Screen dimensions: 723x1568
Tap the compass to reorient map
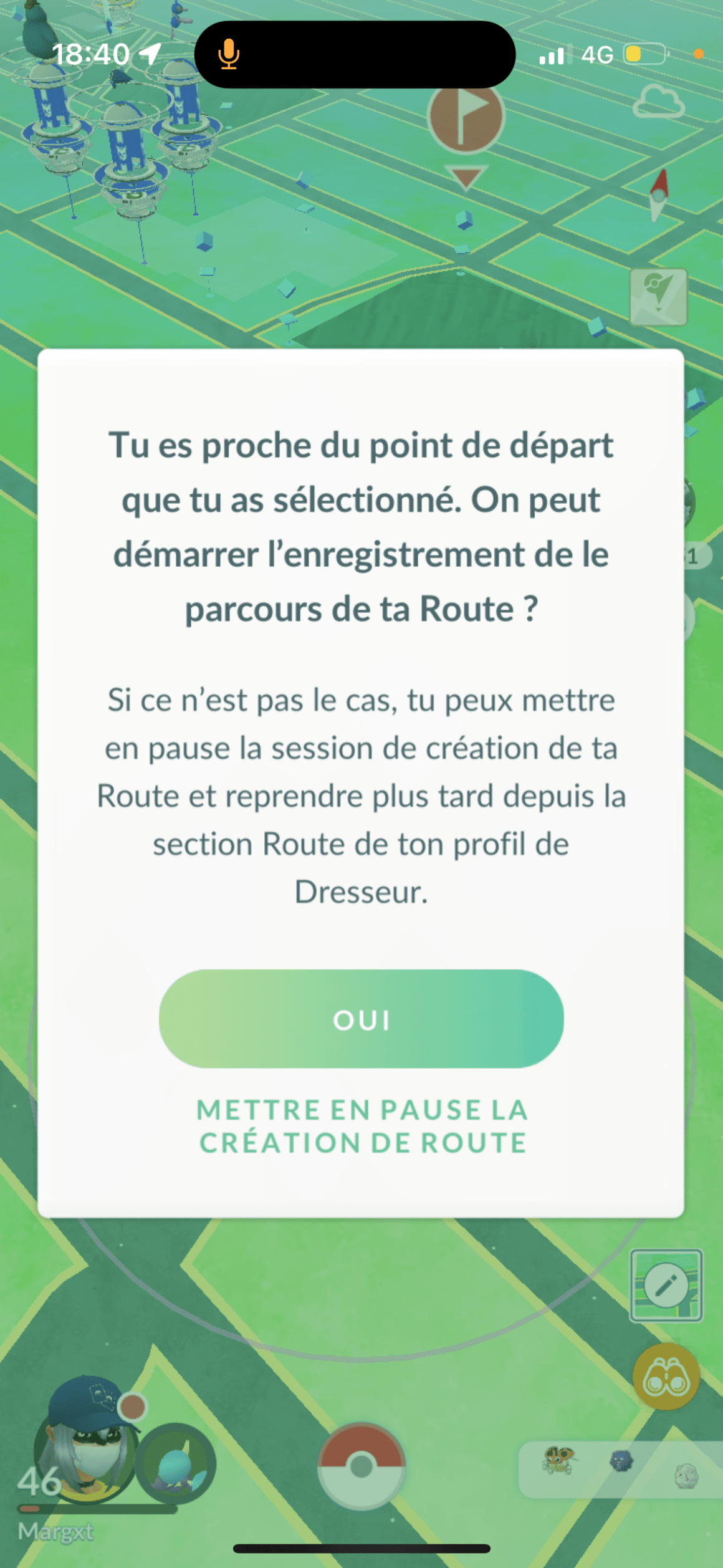pos(658,195)
